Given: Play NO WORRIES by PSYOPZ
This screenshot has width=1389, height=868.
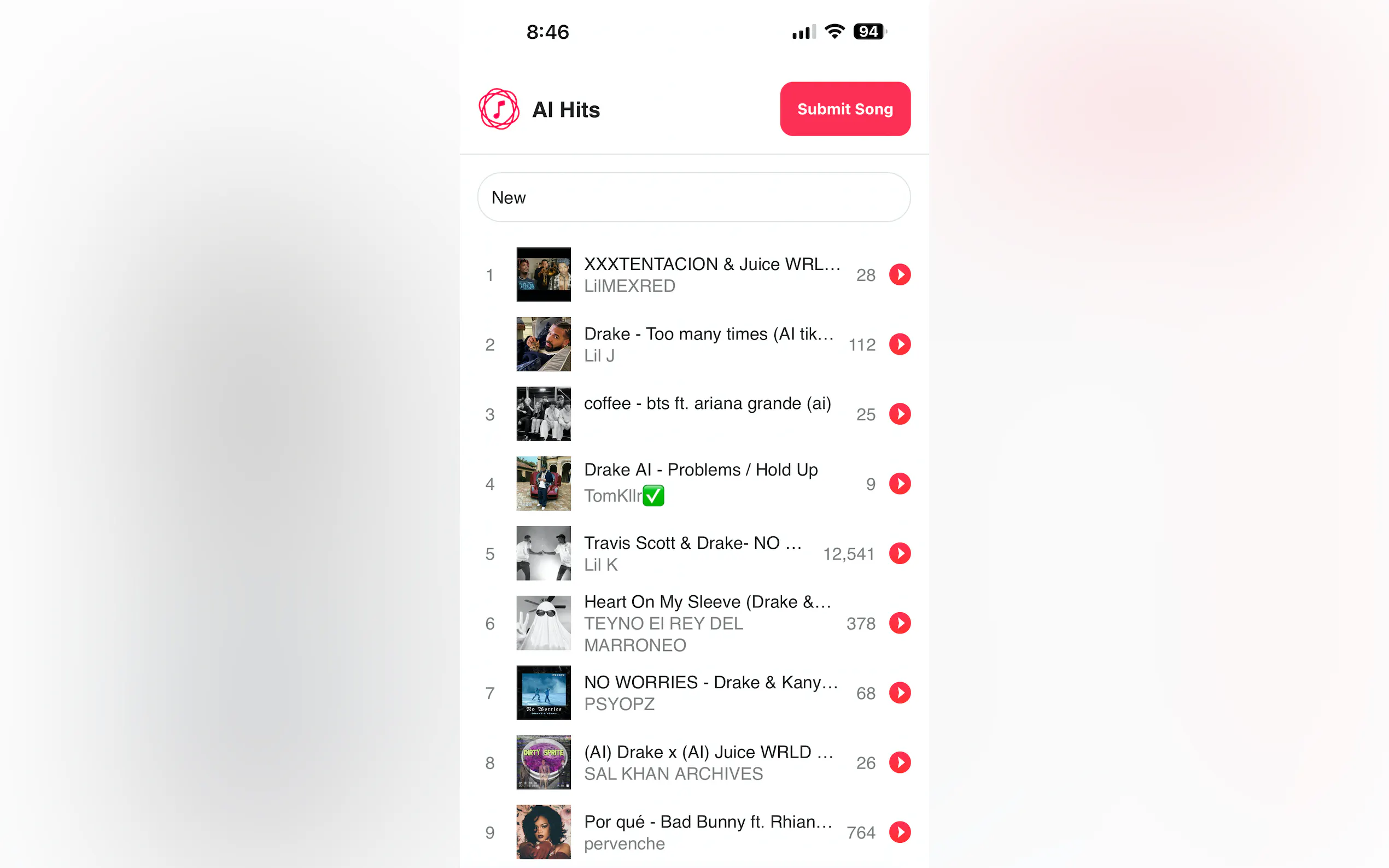Looking at the screenshot, I should [x=899, y=693].
